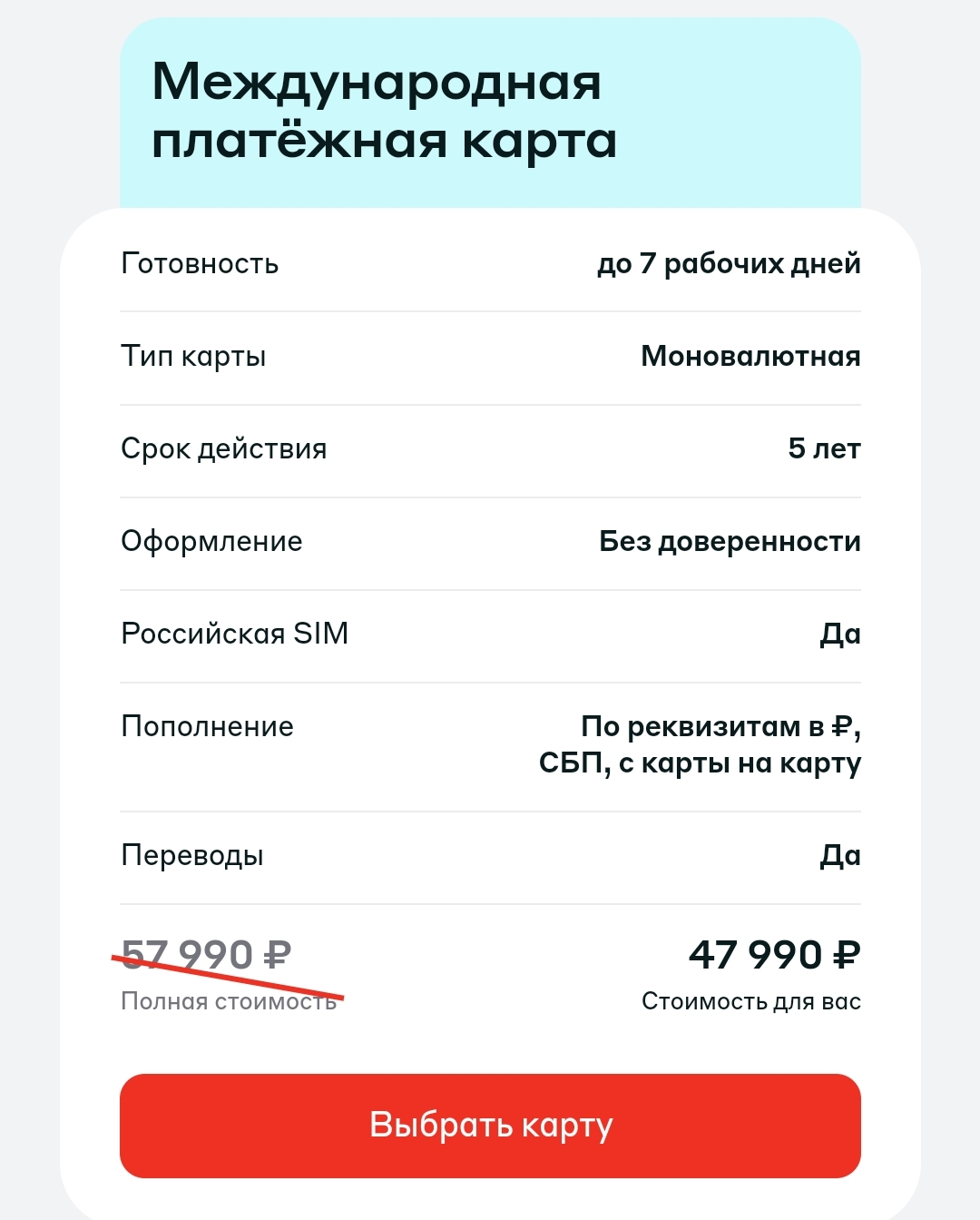Tap the 'Выбрать карту' button
Image resolution: width=980 pixels, height=1220 pixels.
point(490,1126)
